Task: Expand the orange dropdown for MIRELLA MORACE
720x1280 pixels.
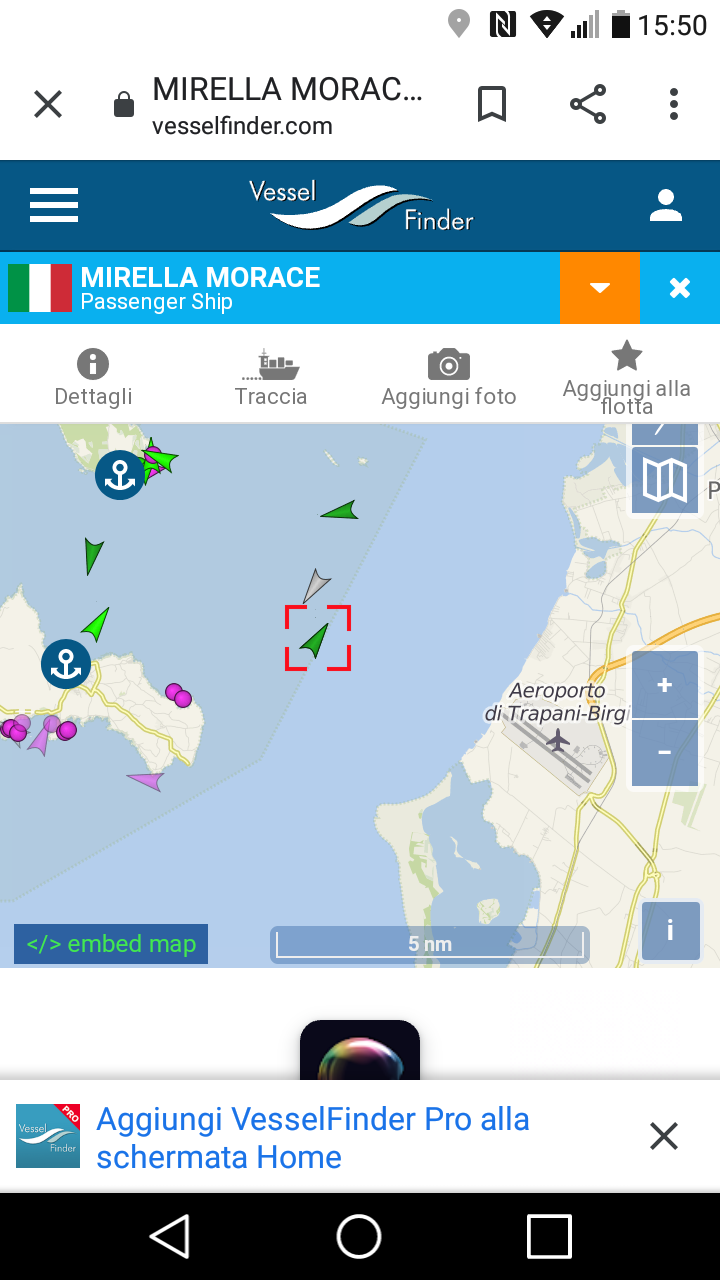Action: coord(600,288)
